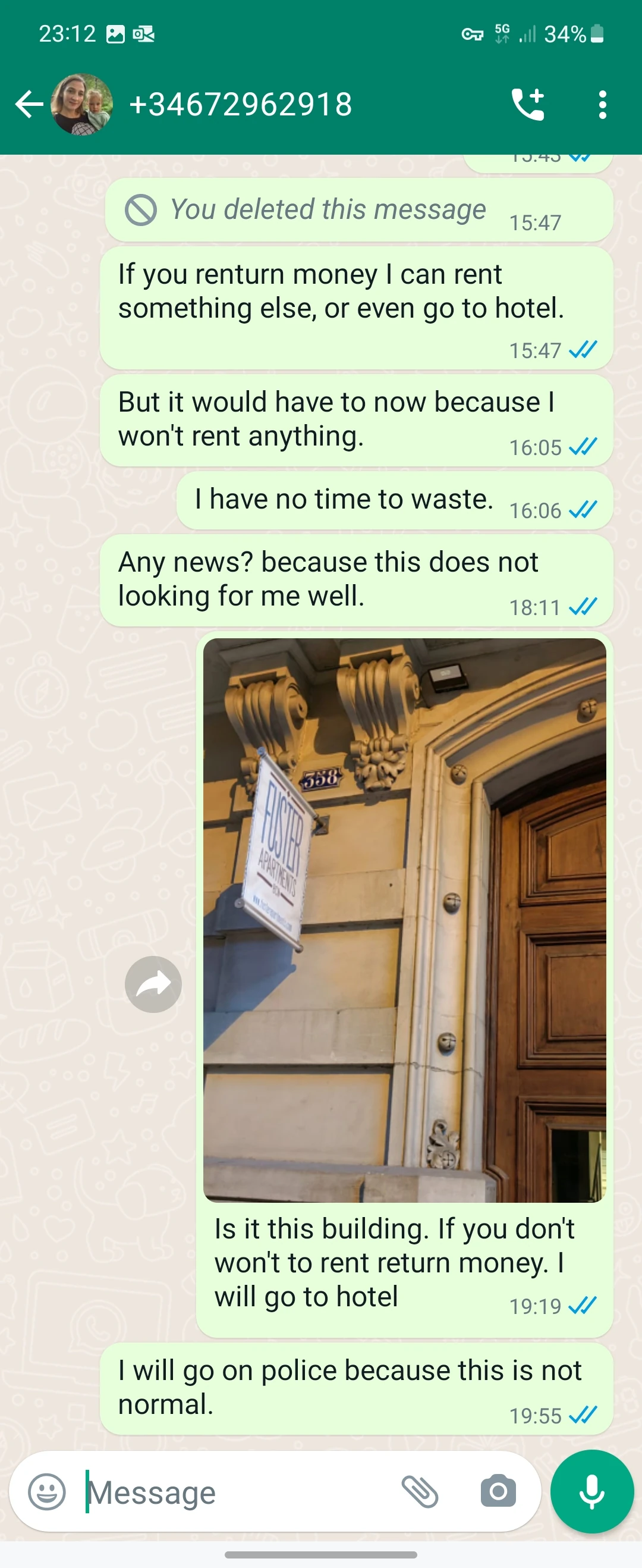Open the overflow menu
The height and width of the screenshot is (1568, 642).
pyautogui.click(x=602, y=105)
